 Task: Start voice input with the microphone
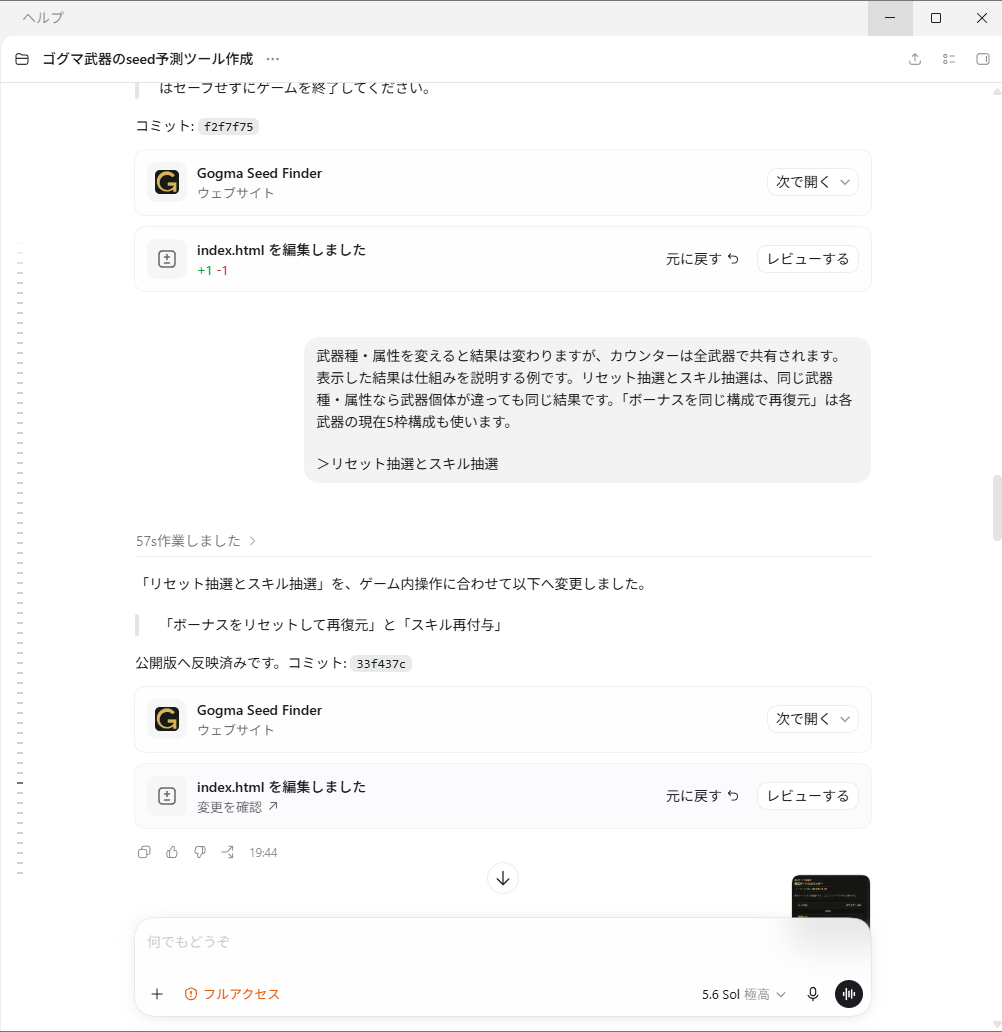coord(813,994)
